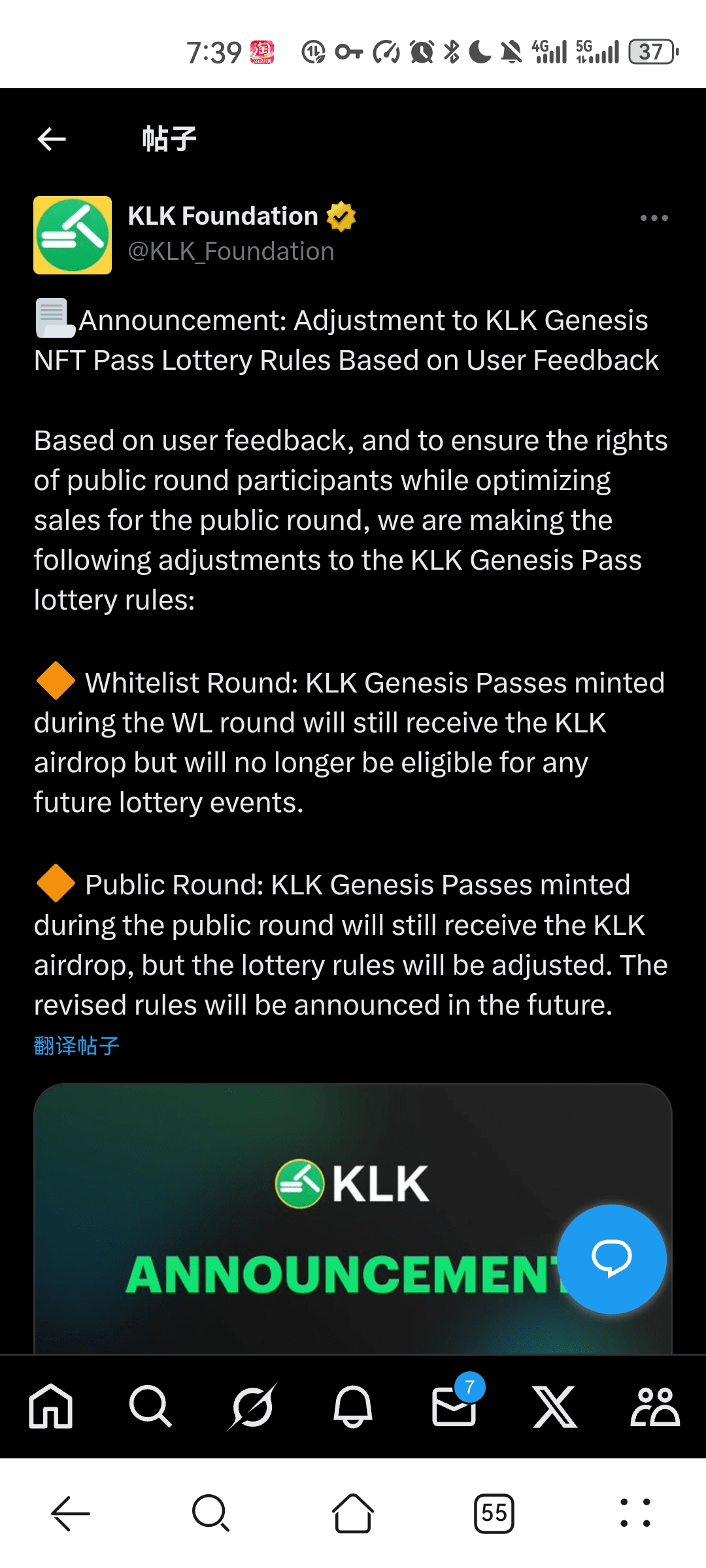Open the browser's four-dot menu

click(x=635, y=1513)
